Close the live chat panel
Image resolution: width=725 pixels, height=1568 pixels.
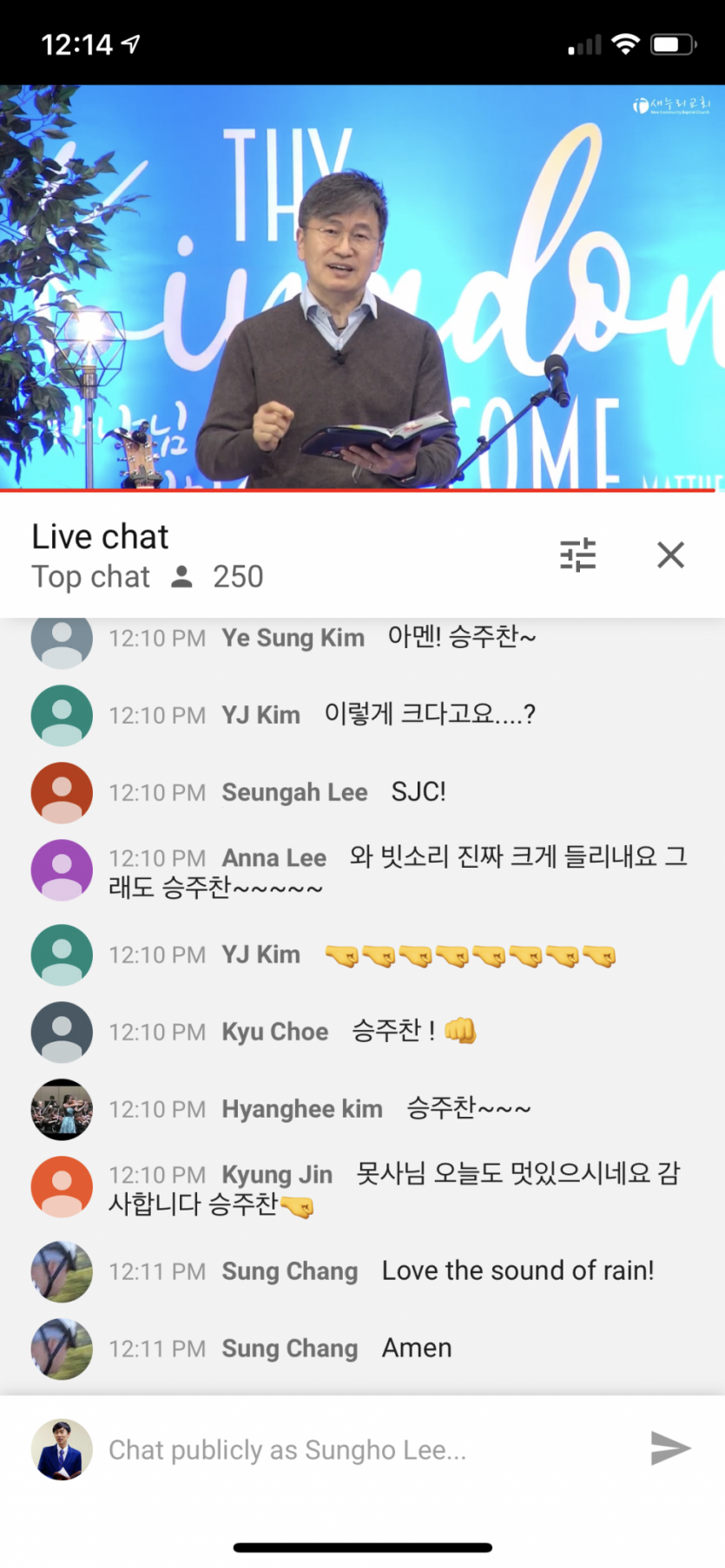coord(670,555)
